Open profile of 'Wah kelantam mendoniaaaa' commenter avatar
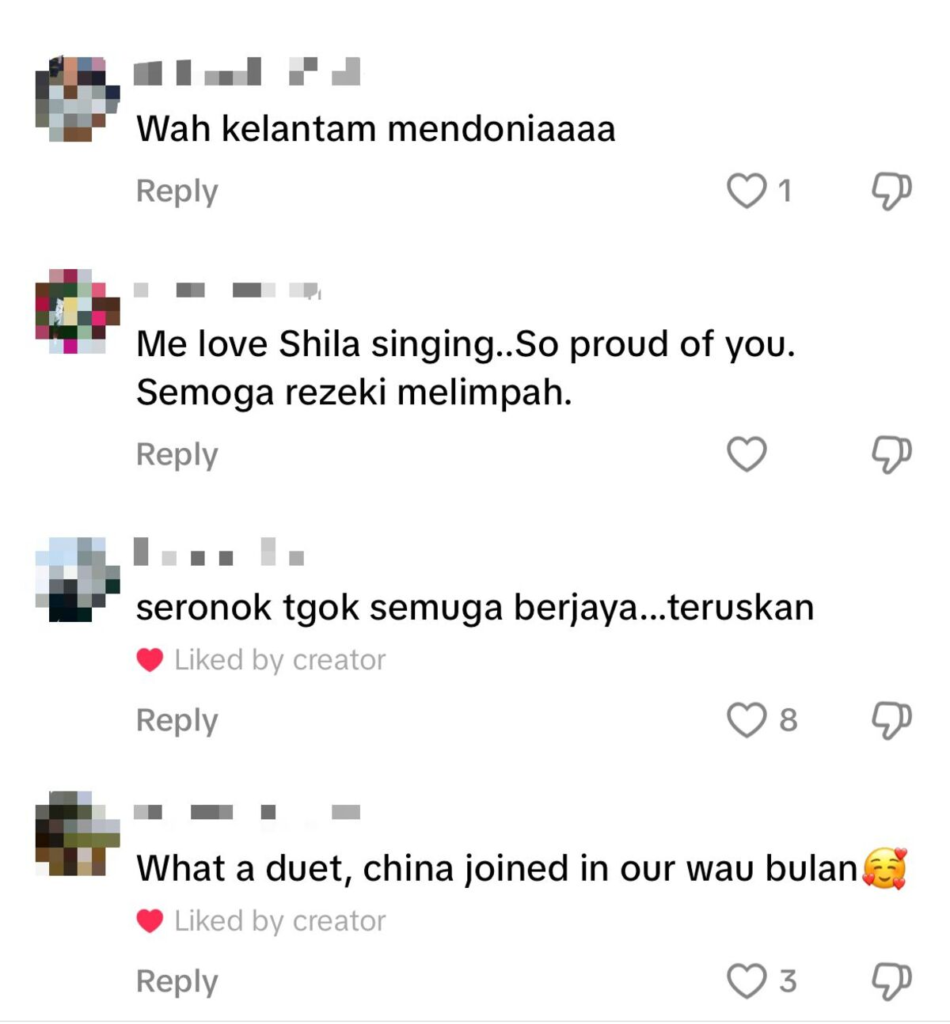The image size is (950, 1024). tap(77, 98)
